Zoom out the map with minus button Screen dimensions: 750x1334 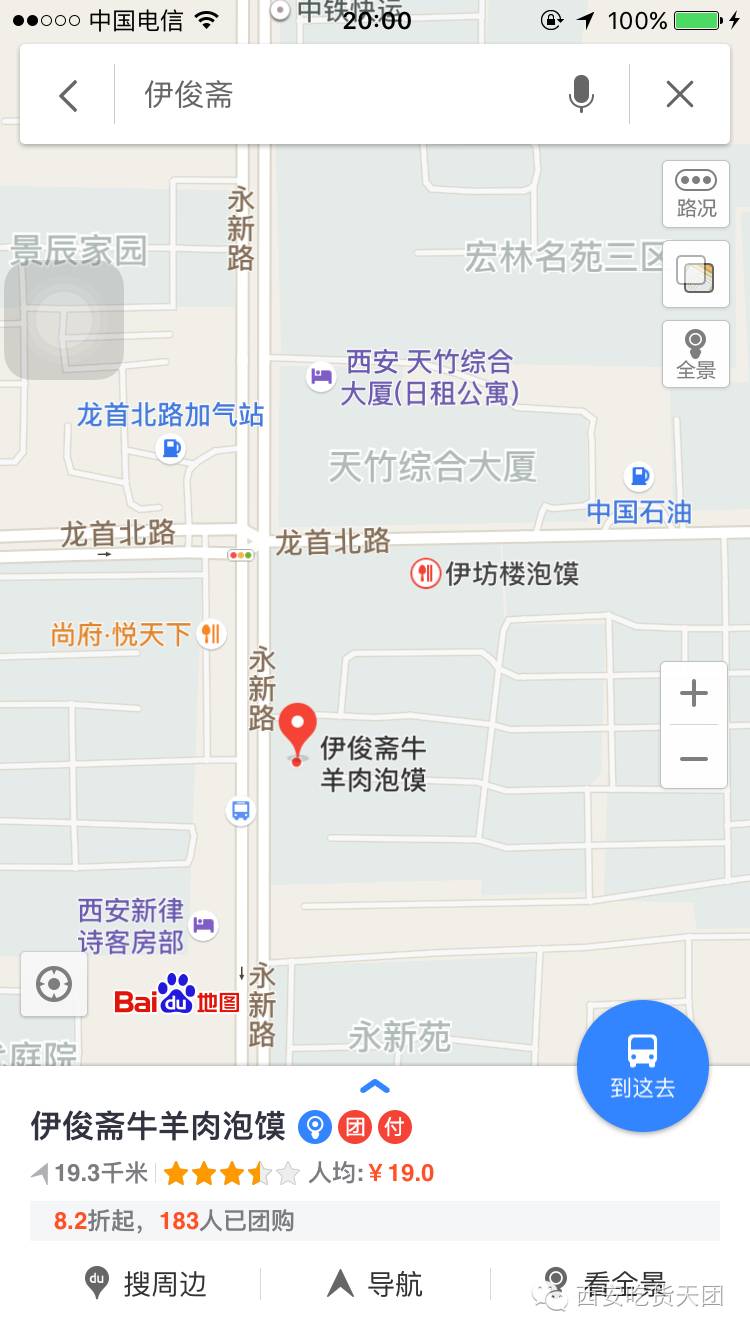click(694, 758)
